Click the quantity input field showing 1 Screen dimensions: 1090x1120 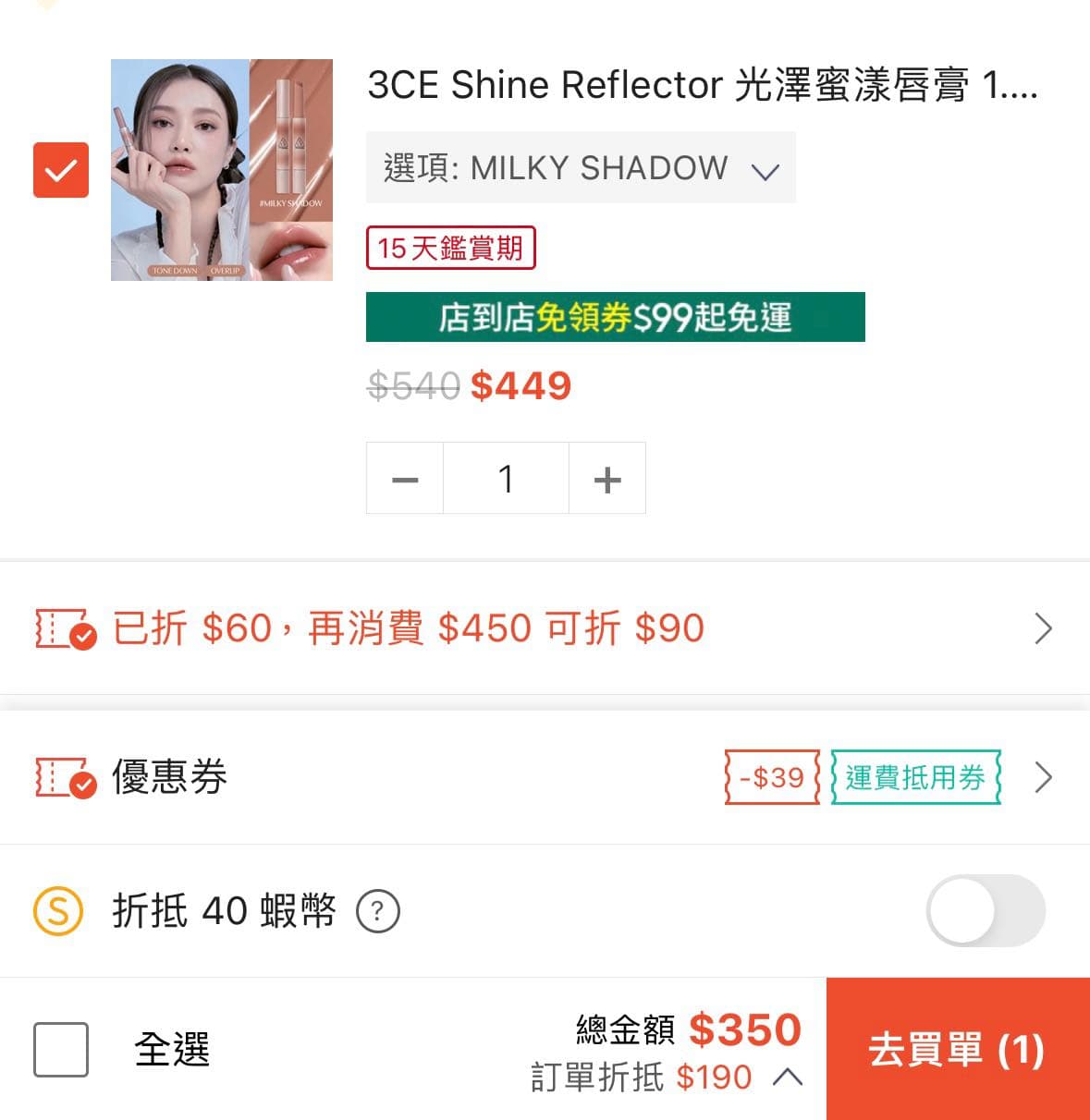click(506, 478)
